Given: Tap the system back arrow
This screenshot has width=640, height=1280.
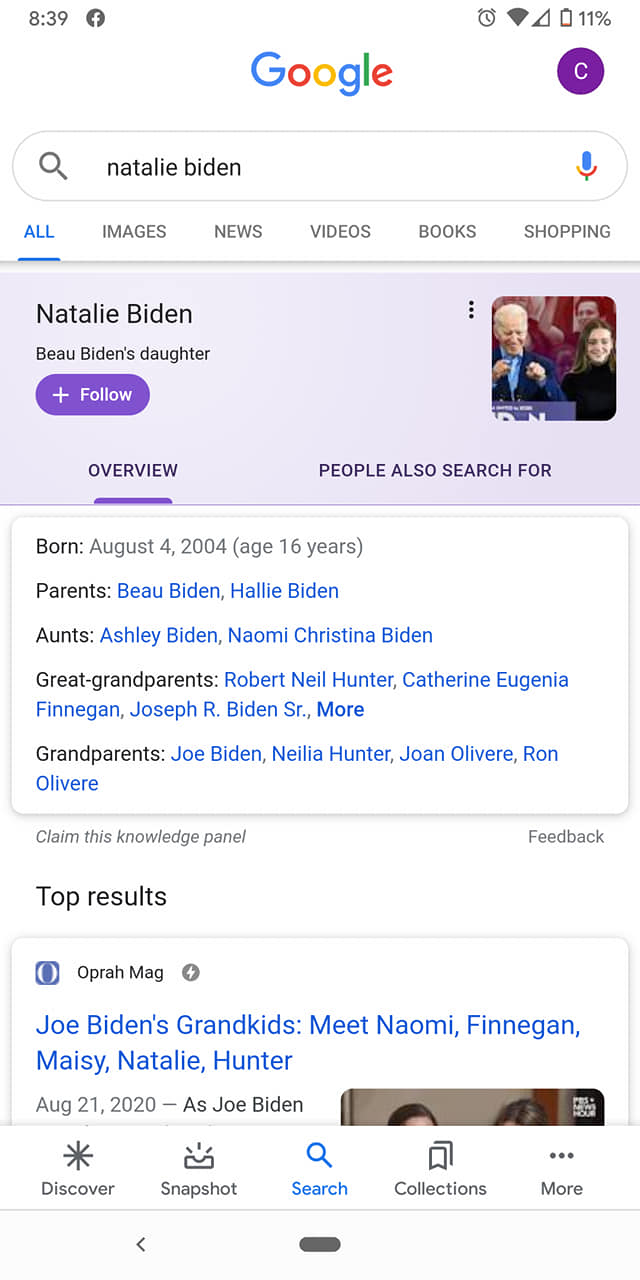Looking at the screenshot, I should [x=141, y=1244].
